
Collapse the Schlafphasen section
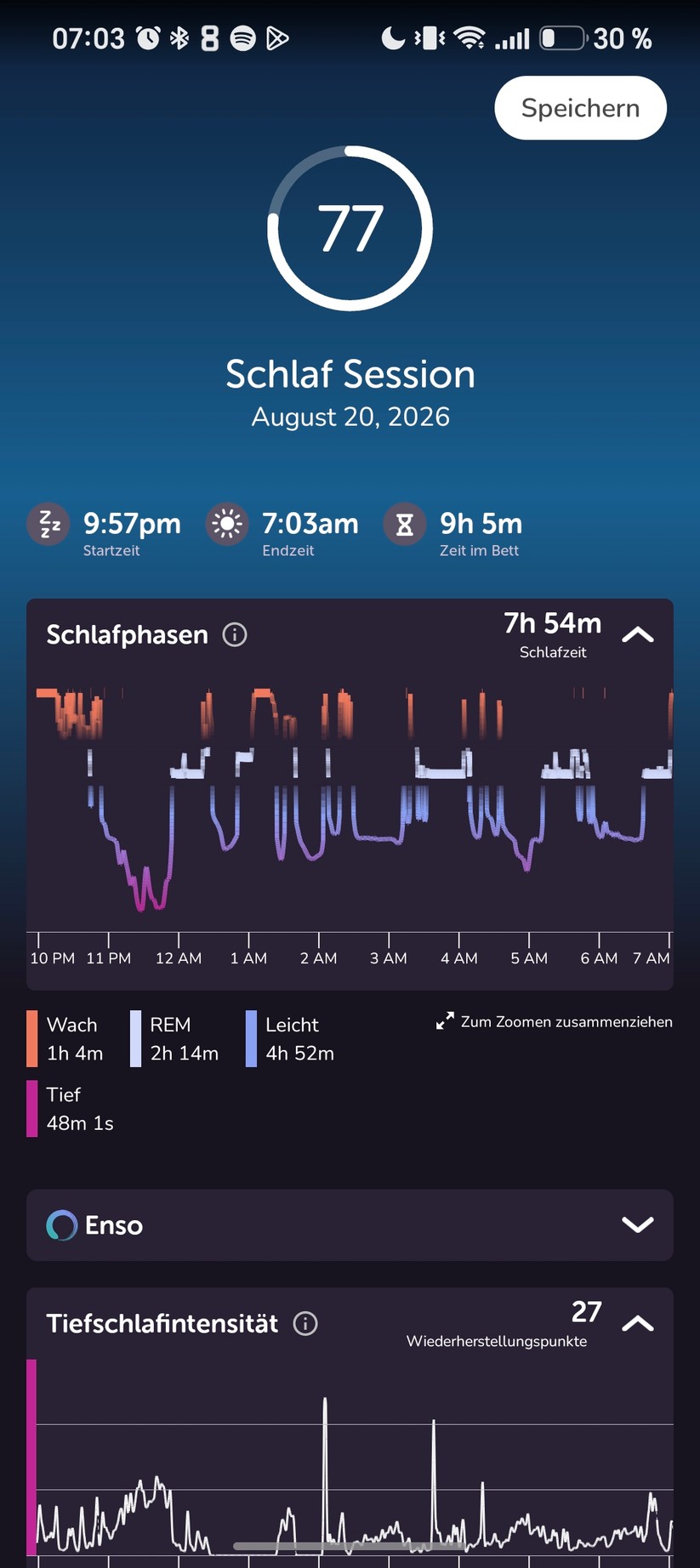638,634
